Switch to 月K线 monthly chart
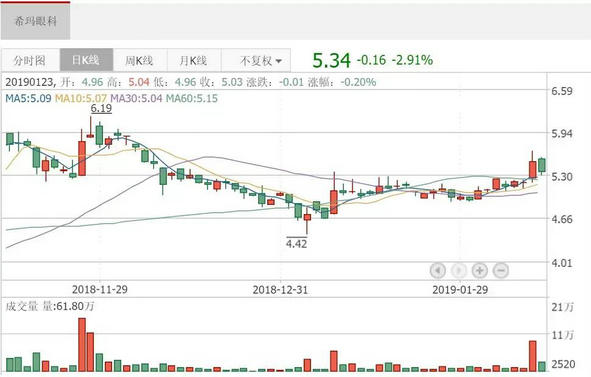Screen dimensions: 591x377 [194, 60]
